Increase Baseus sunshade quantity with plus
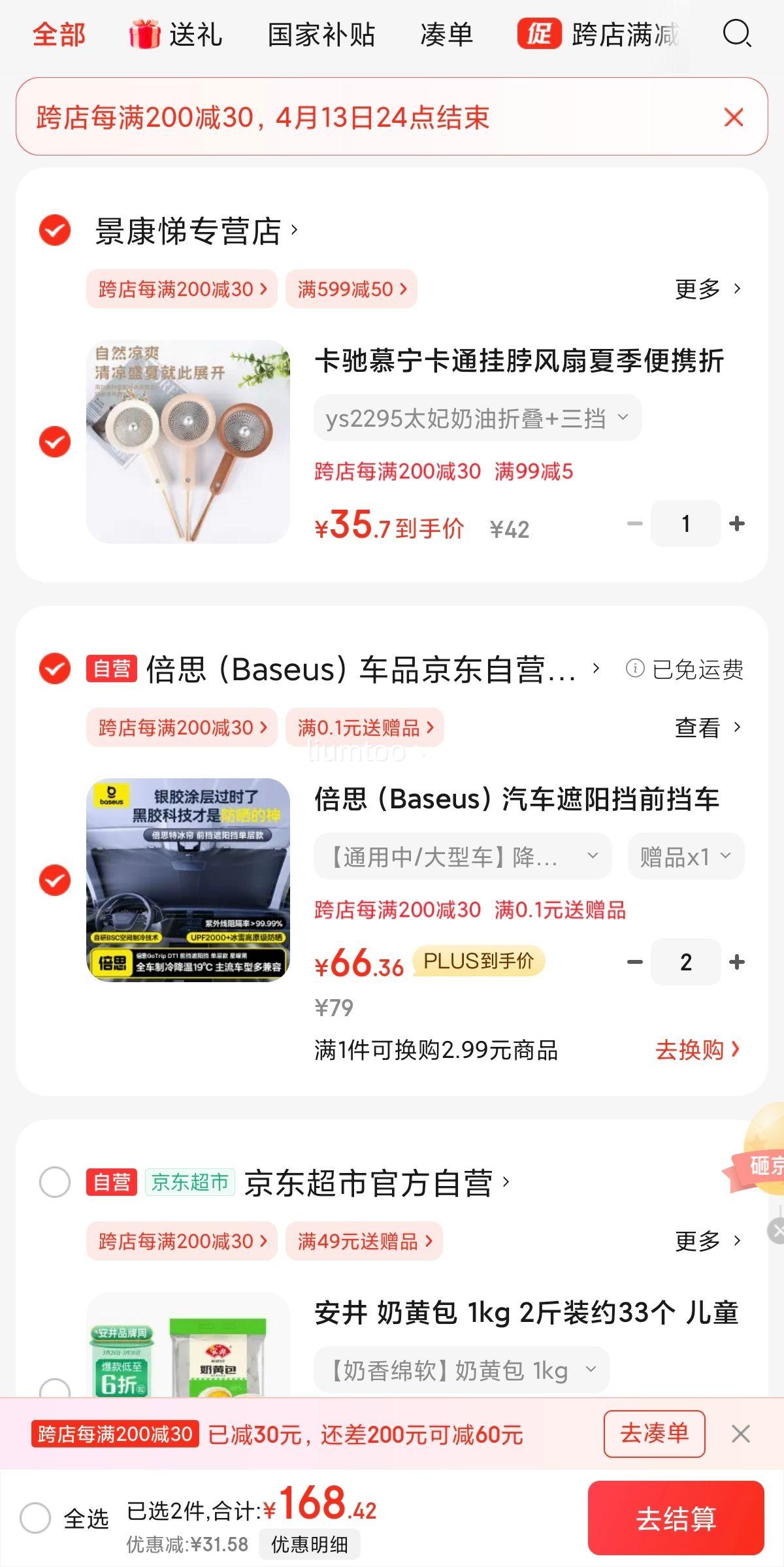 pyautogui.click(x=738, y=962)
